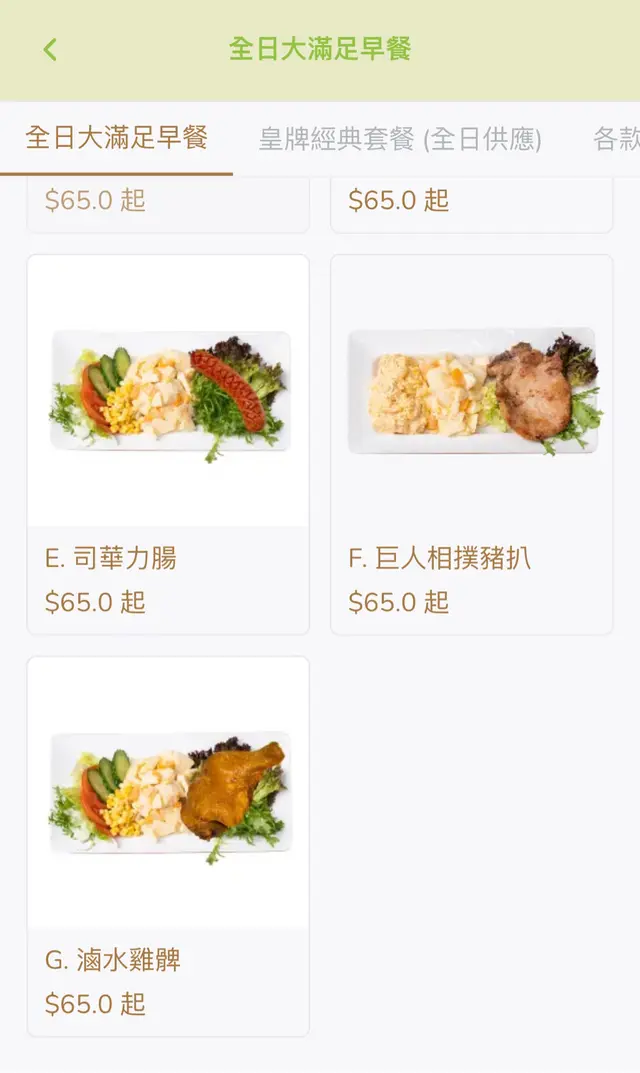Open the F. 巨人相撲豬扒 meal card

[472, 444]
